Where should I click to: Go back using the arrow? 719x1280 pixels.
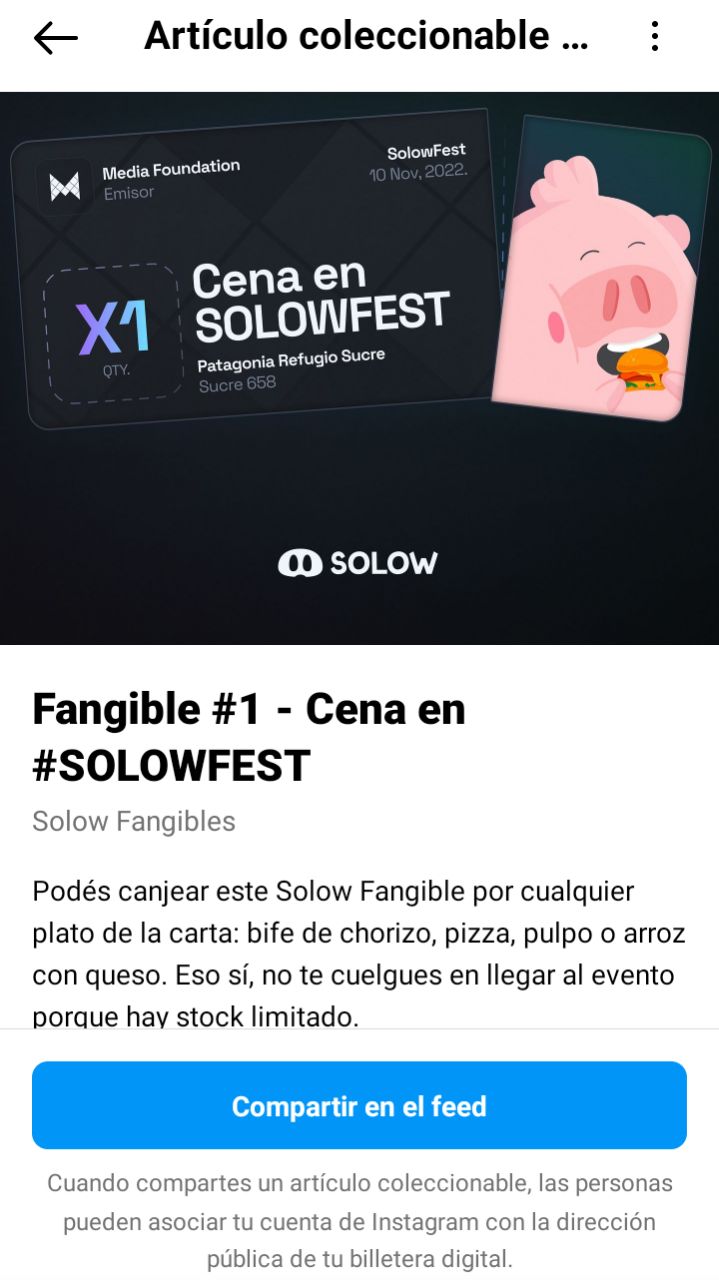click(x=55, y=38)
